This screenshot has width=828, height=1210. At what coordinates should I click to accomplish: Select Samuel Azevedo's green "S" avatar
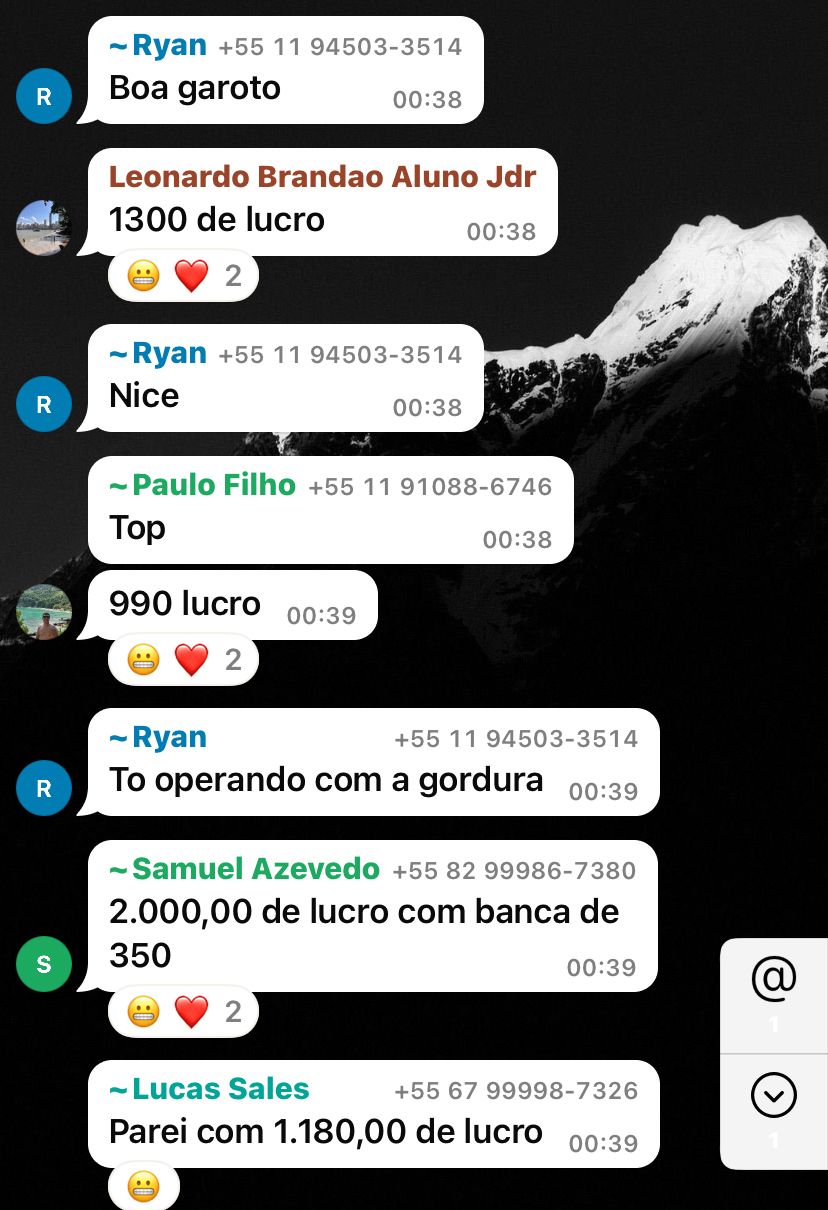(44, 964)
